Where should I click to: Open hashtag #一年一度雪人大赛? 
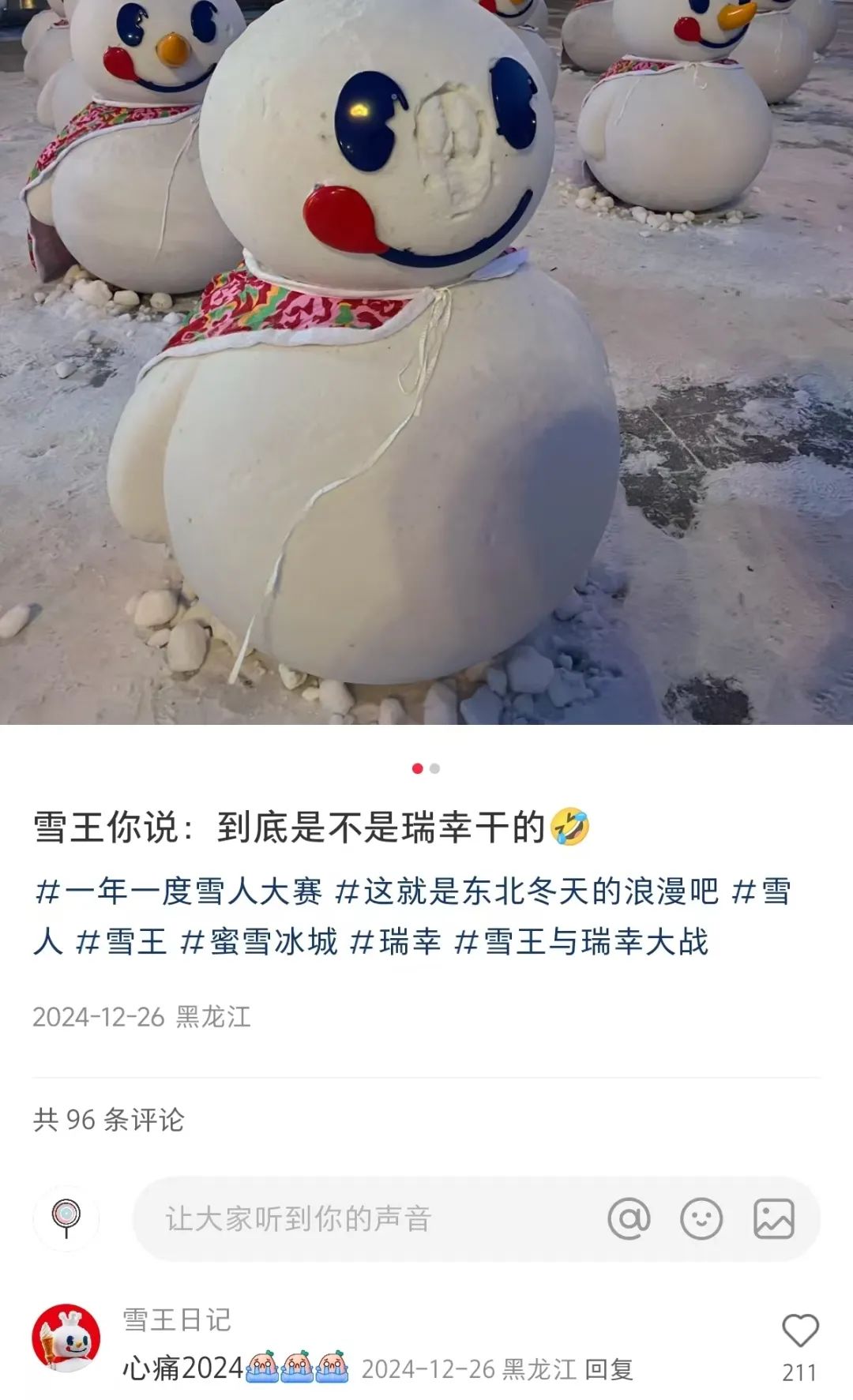pos(178,891)
